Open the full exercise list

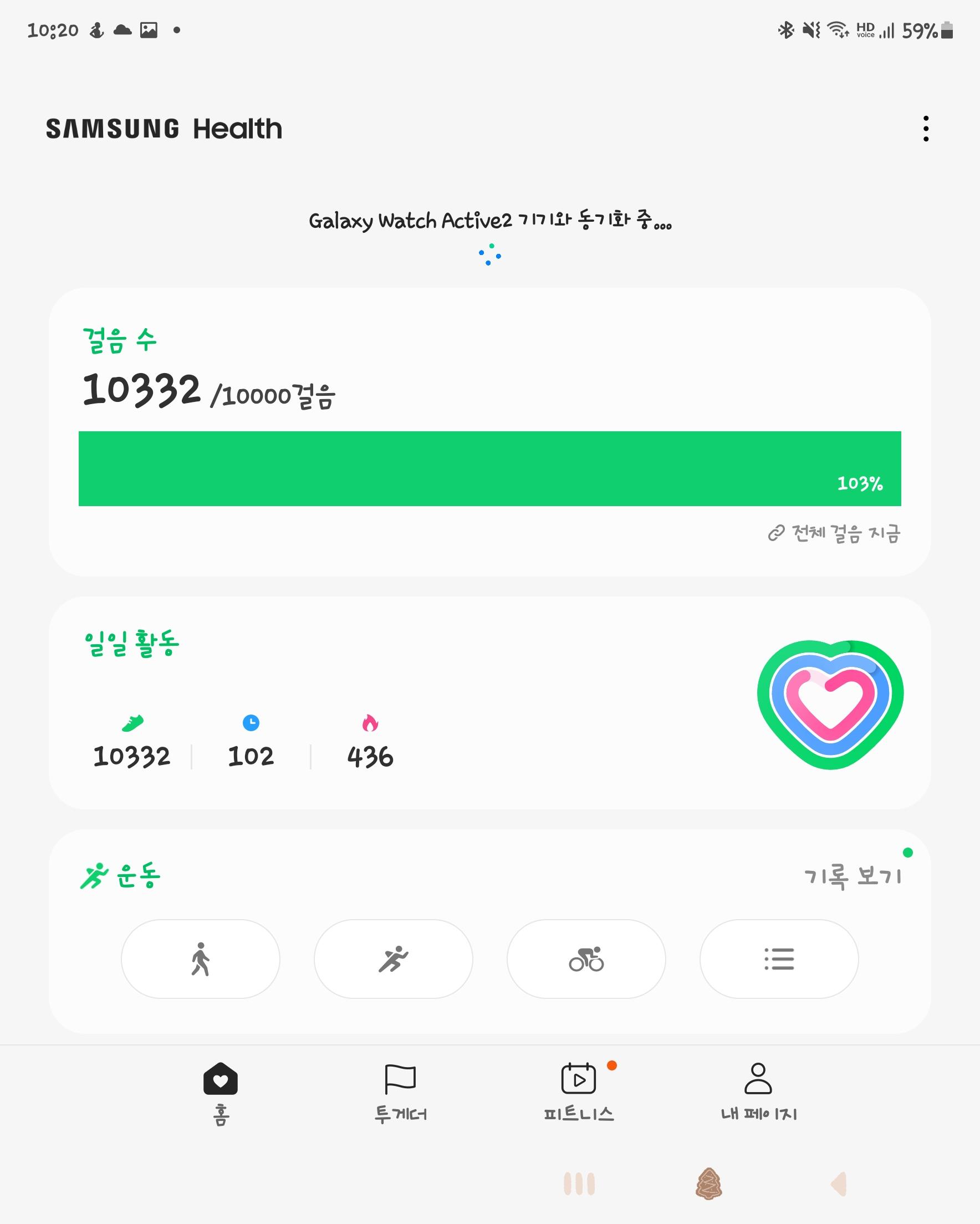click(x=778, y=959)
